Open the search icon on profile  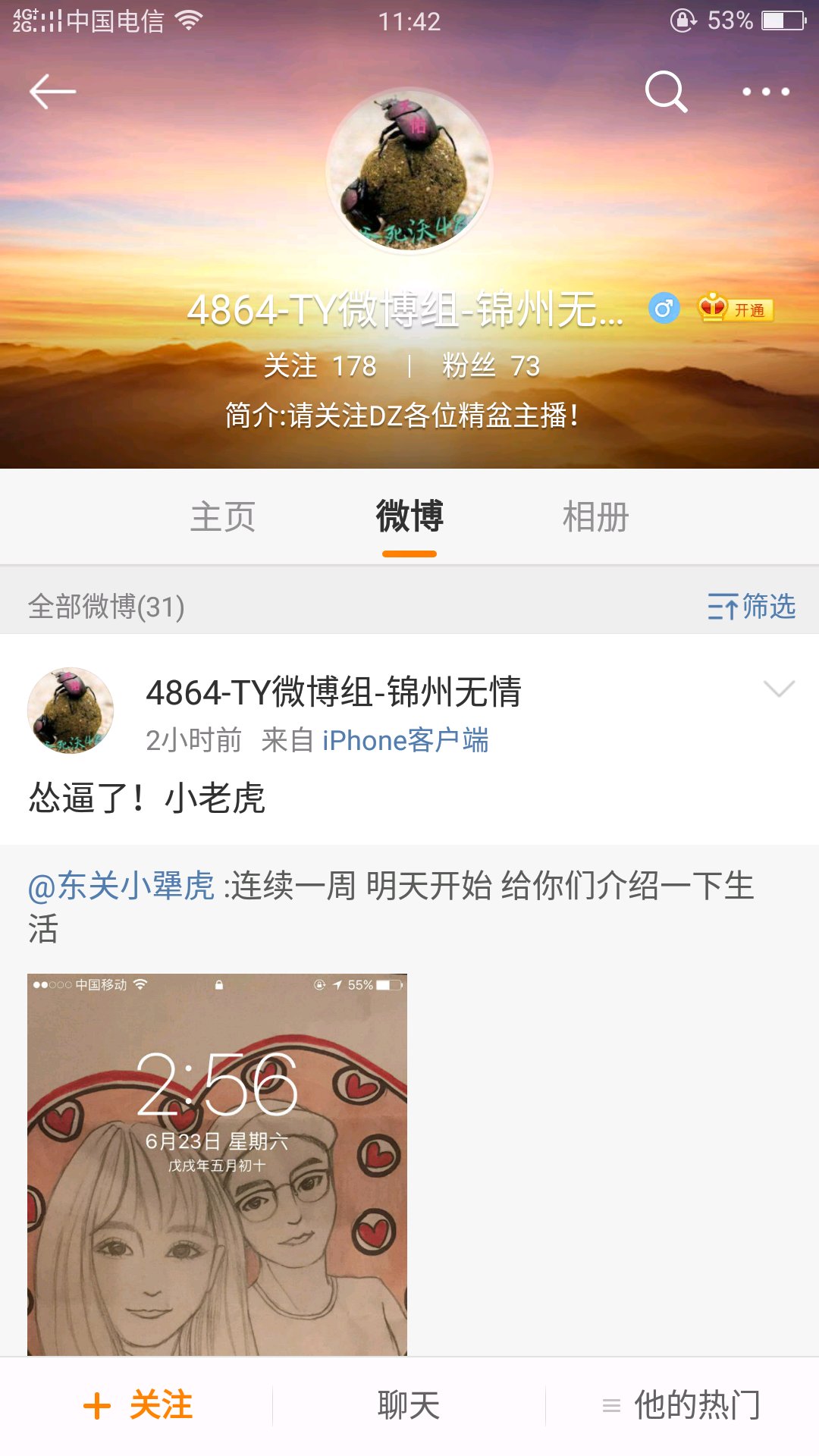(x=666, y=92)
